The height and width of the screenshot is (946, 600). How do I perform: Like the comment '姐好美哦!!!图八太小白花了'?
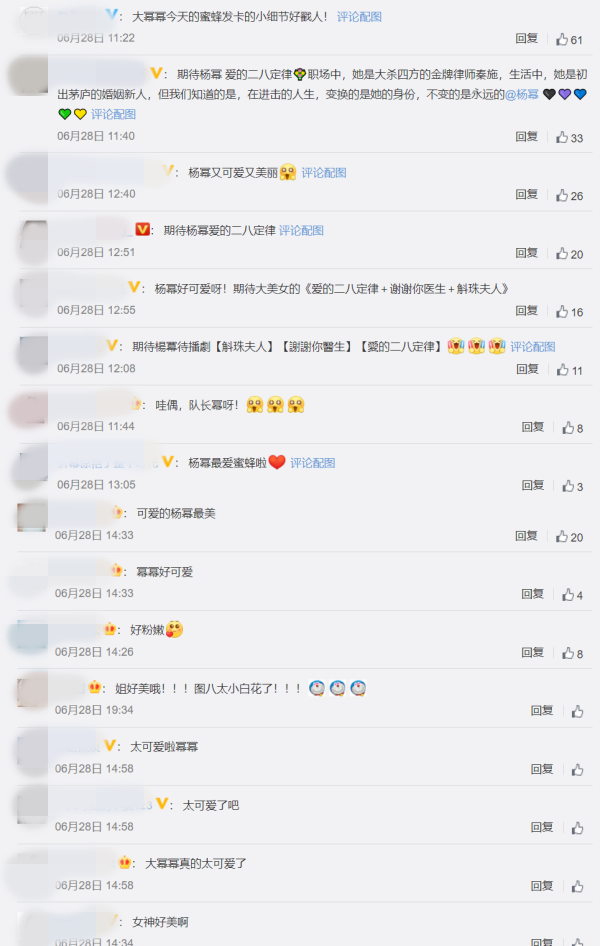(577, 711)
